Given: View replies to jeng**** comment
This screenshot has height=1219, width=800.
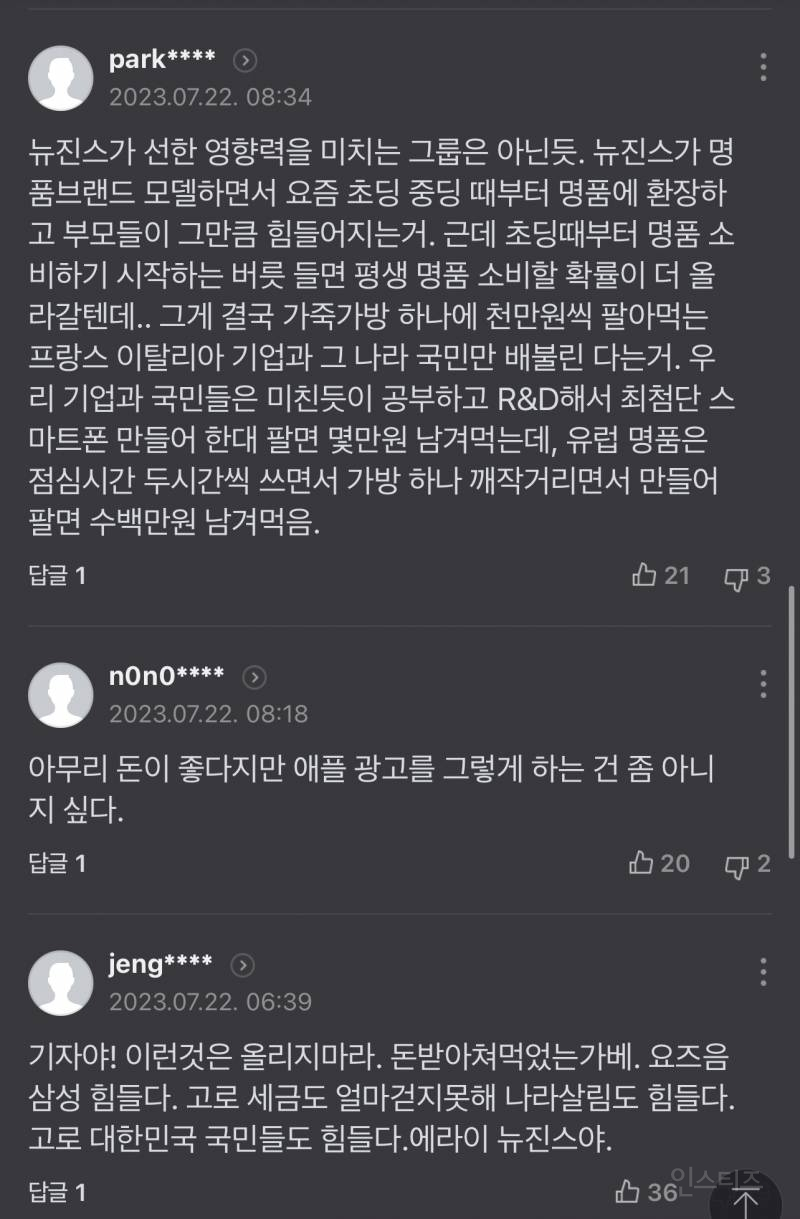Looking at the screenshot, I should click(x=57, y=1192).
